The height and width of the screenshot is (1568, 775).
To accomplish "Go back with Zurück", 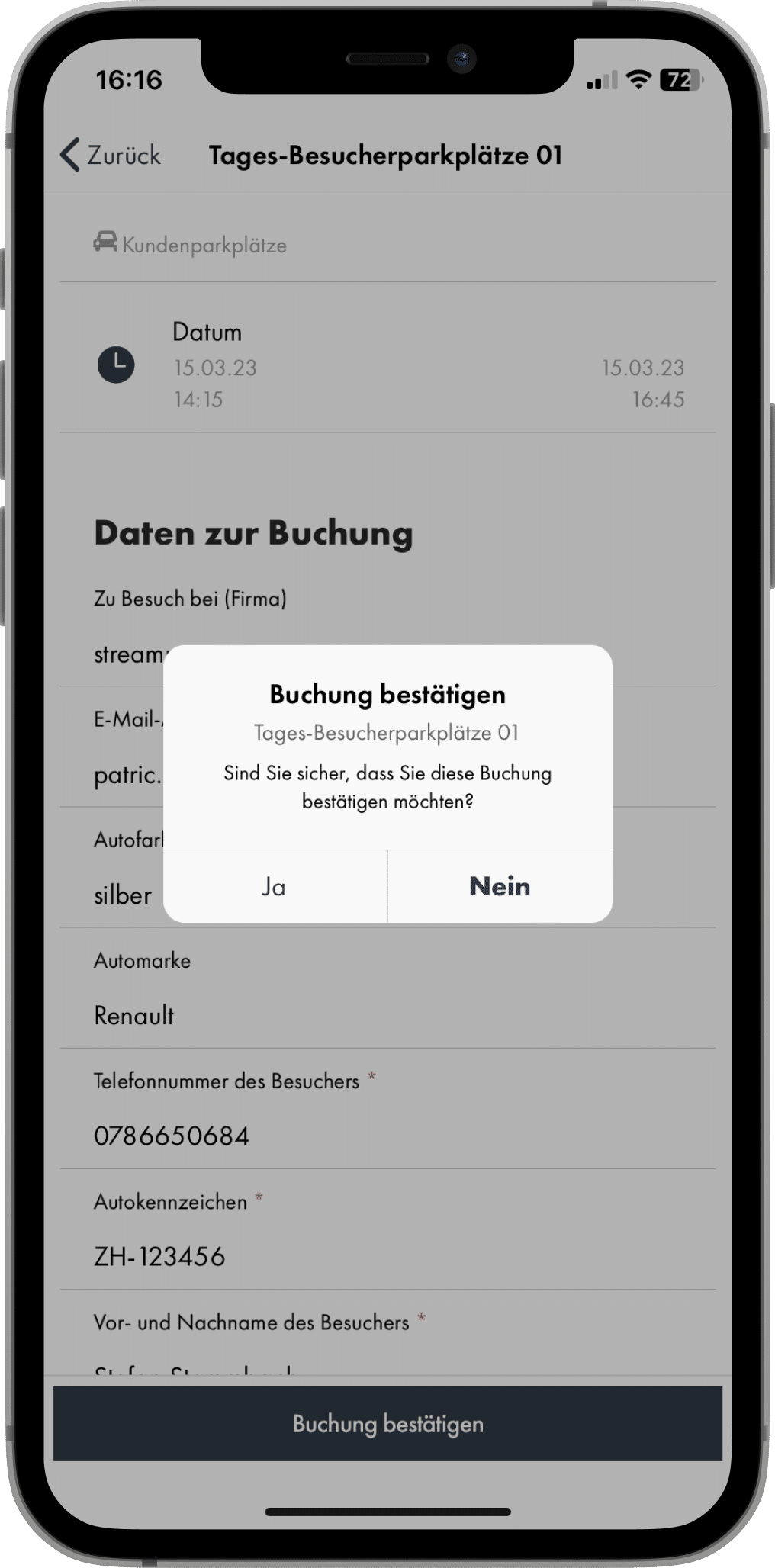I will point(111,155).
